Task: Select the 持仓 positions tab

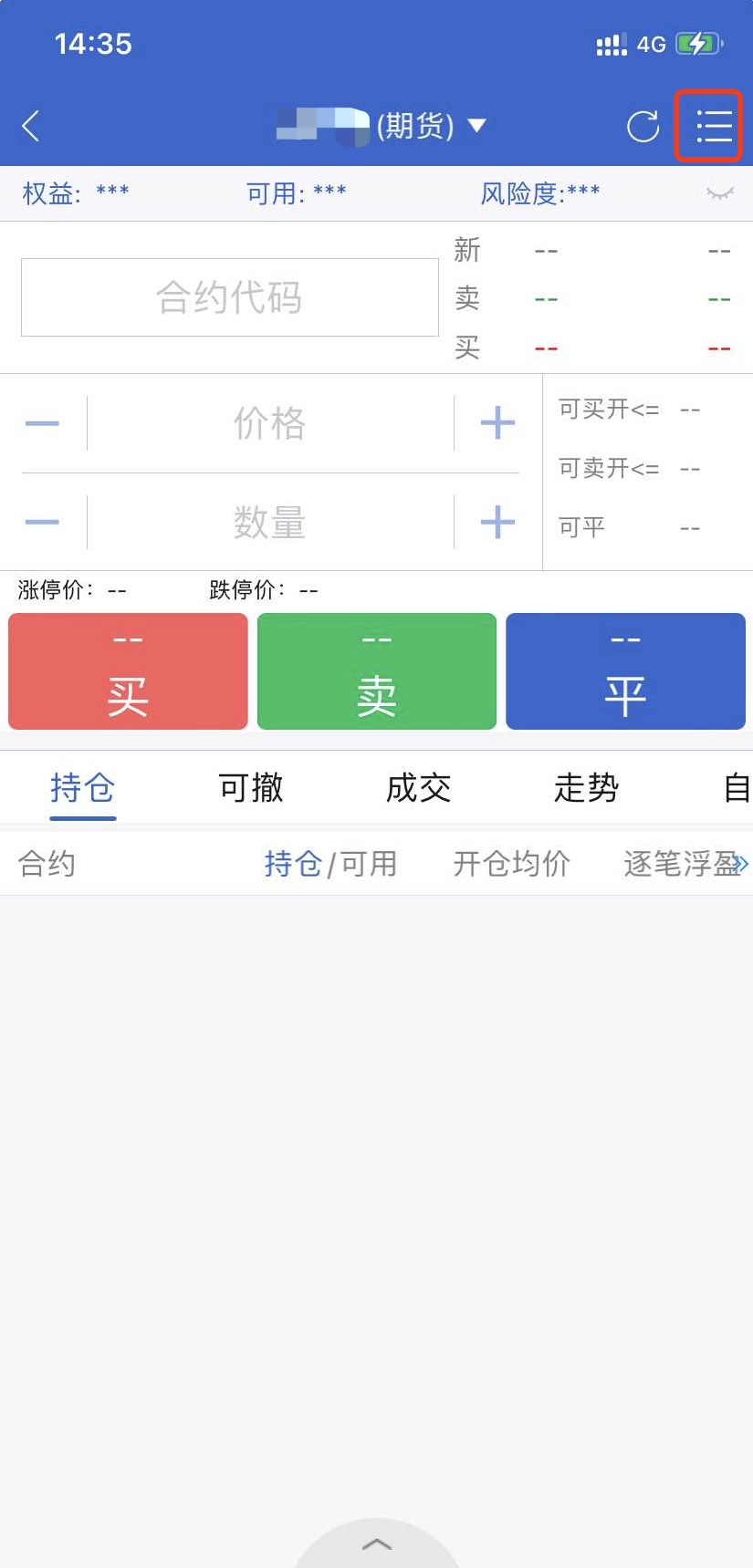Action: tap(82, 788)
